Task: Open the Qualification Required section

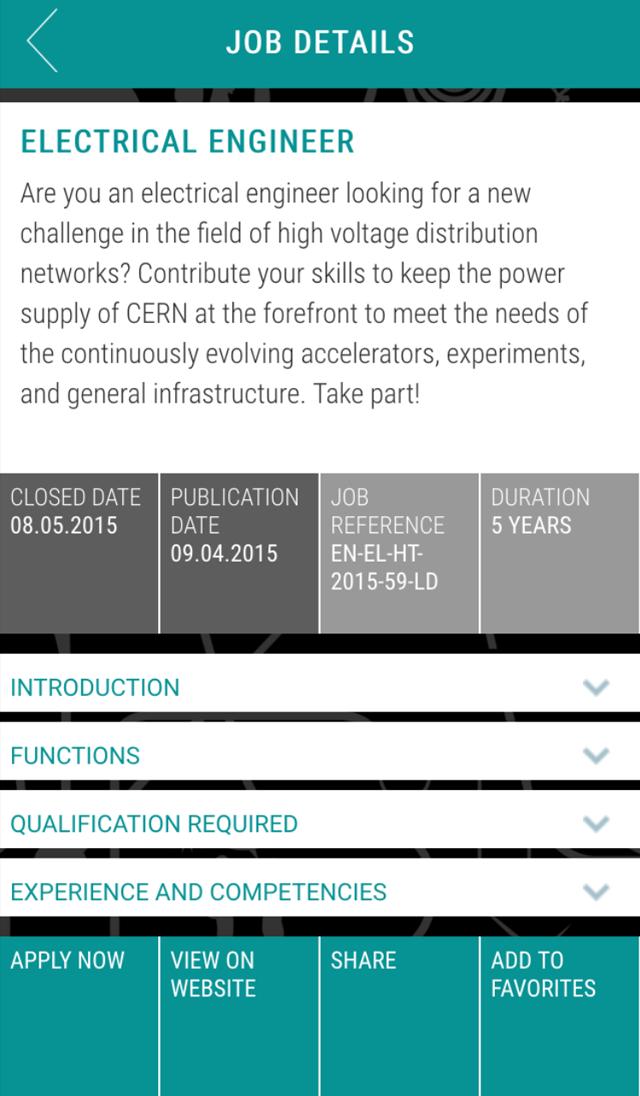Action: (320, 823)
